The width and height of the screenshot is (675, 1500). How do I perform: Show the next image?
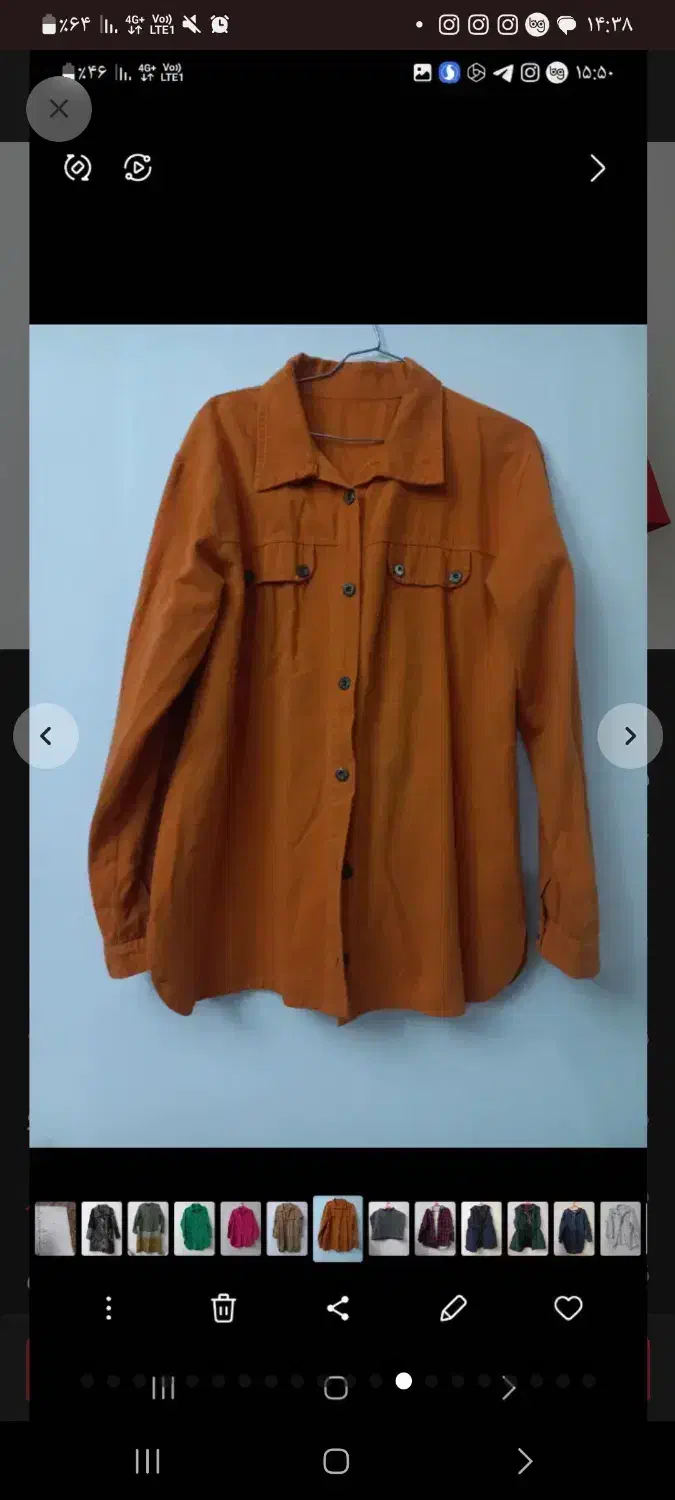(x=629, y=736)
